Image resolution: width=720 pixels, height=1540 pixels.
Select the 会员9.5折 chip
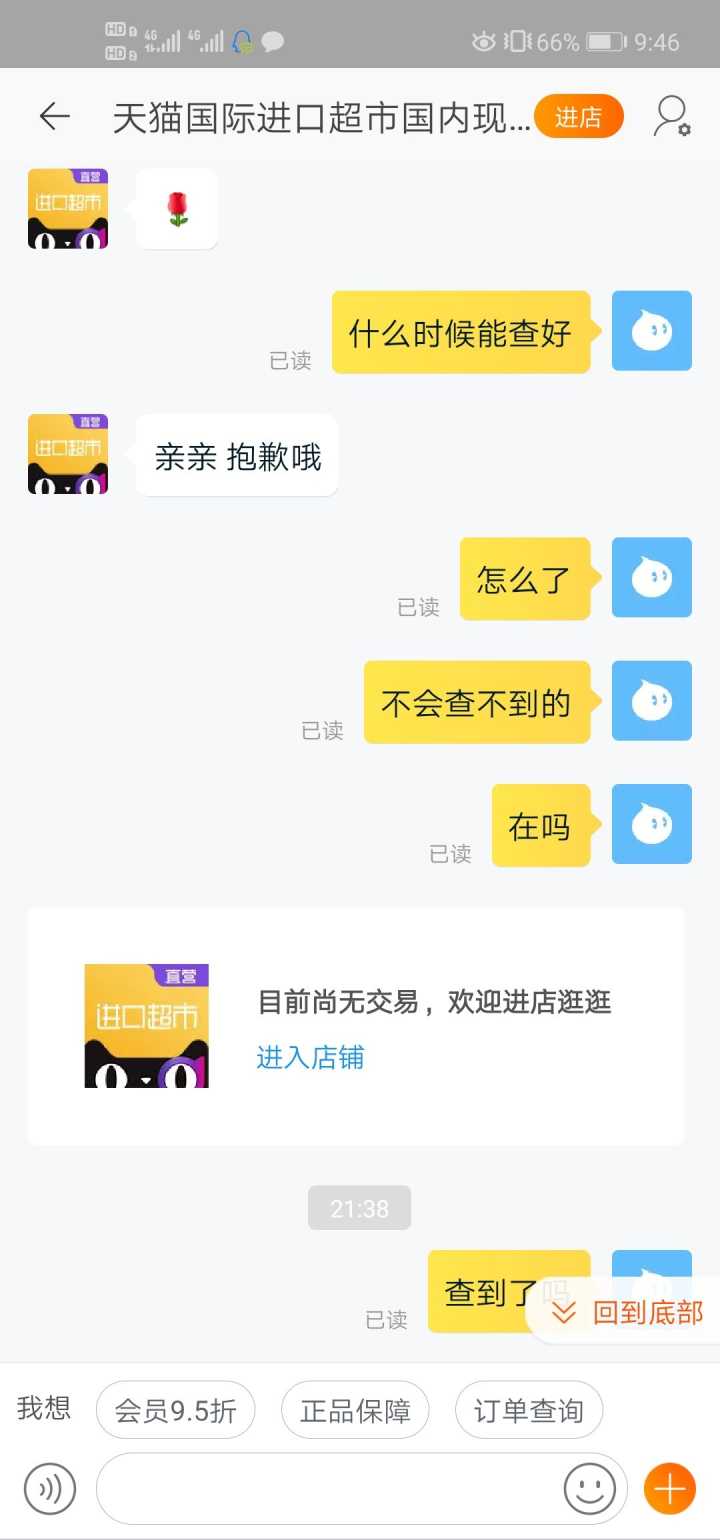[x=176, y=1411]
